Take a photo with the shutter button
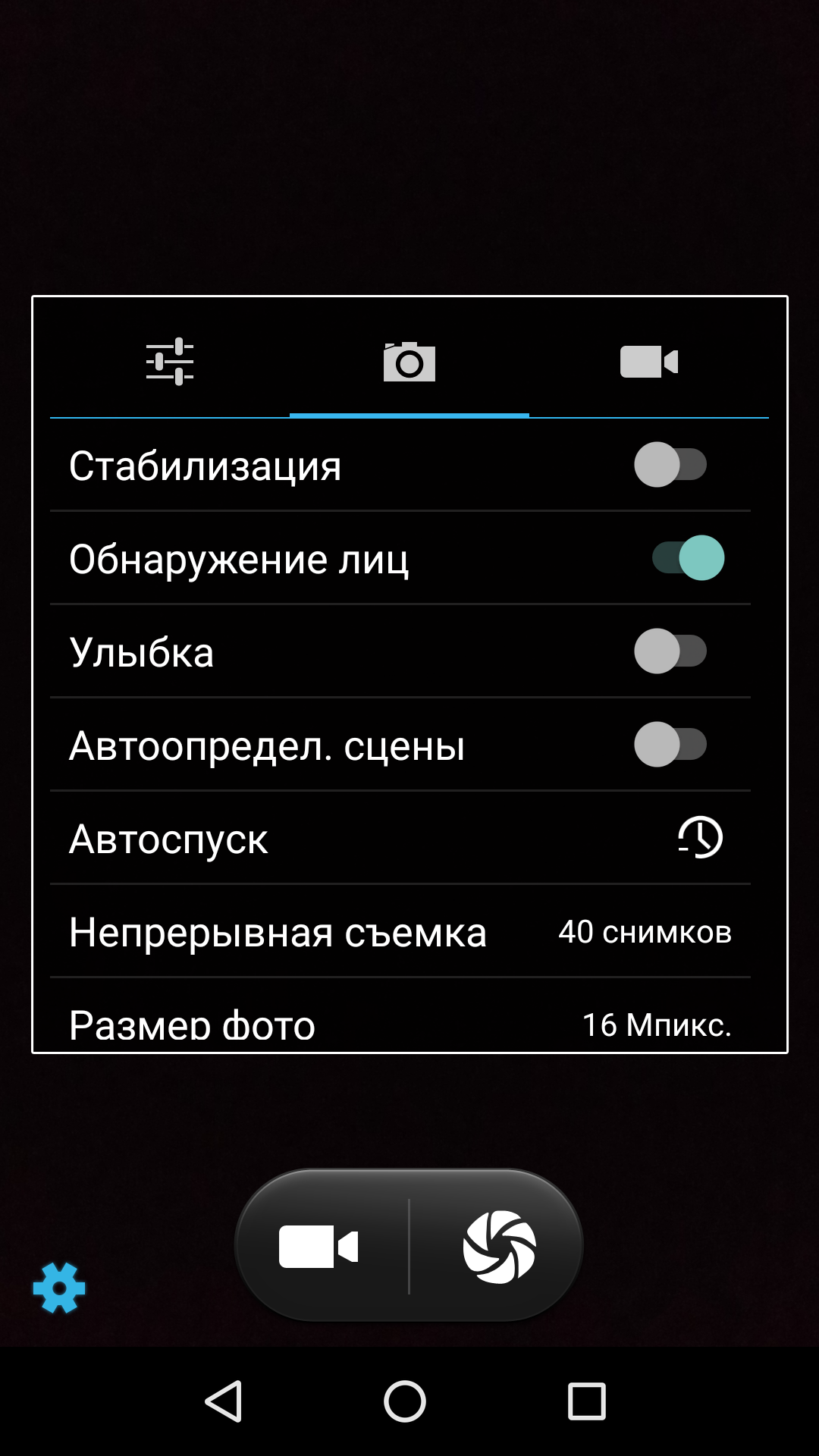The width and height of the screenshot is (819, 1456). point(500,1246)
